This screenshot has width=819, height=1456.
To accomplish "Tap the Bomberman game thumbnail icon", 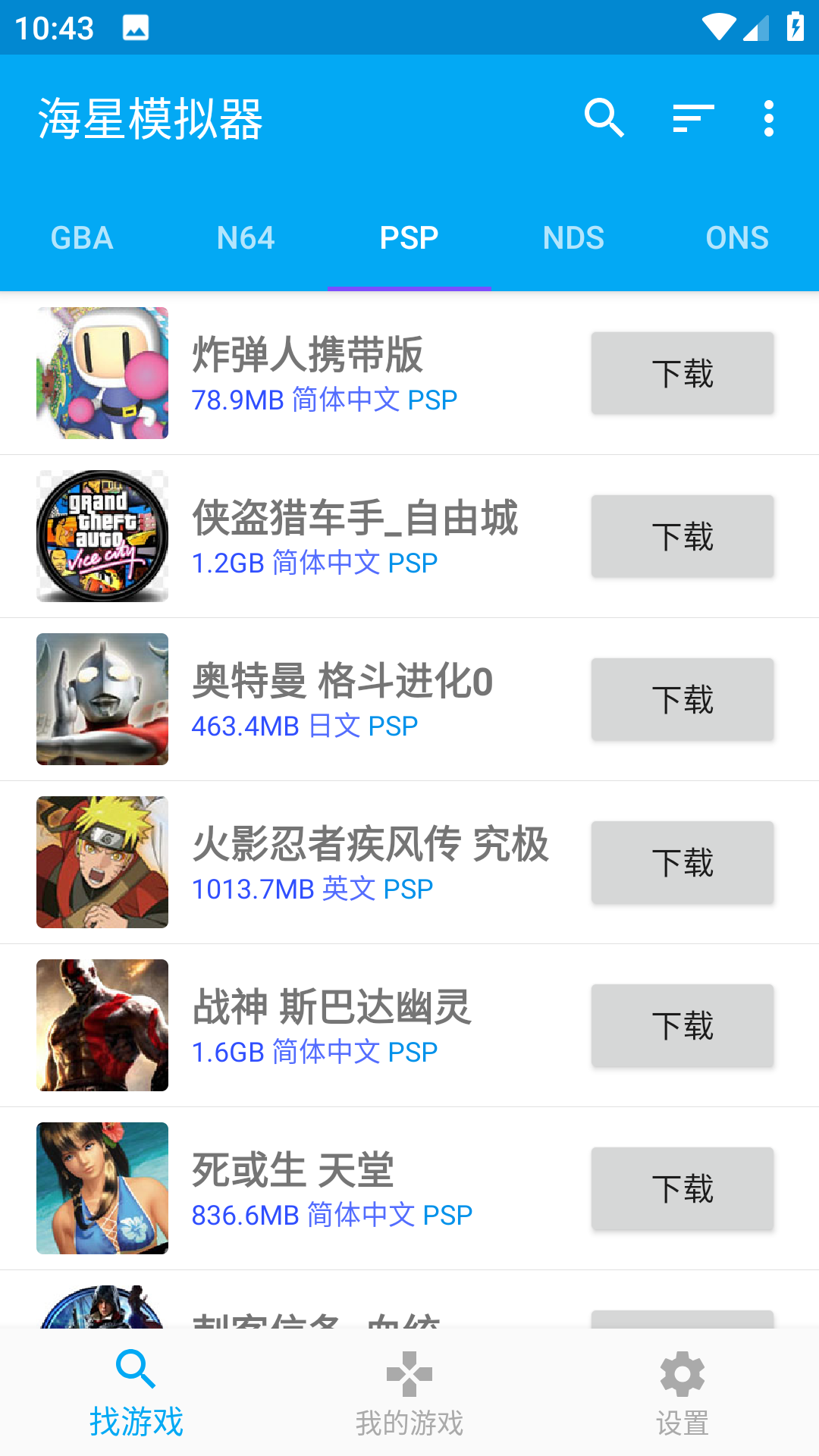I will pos(102,373).
